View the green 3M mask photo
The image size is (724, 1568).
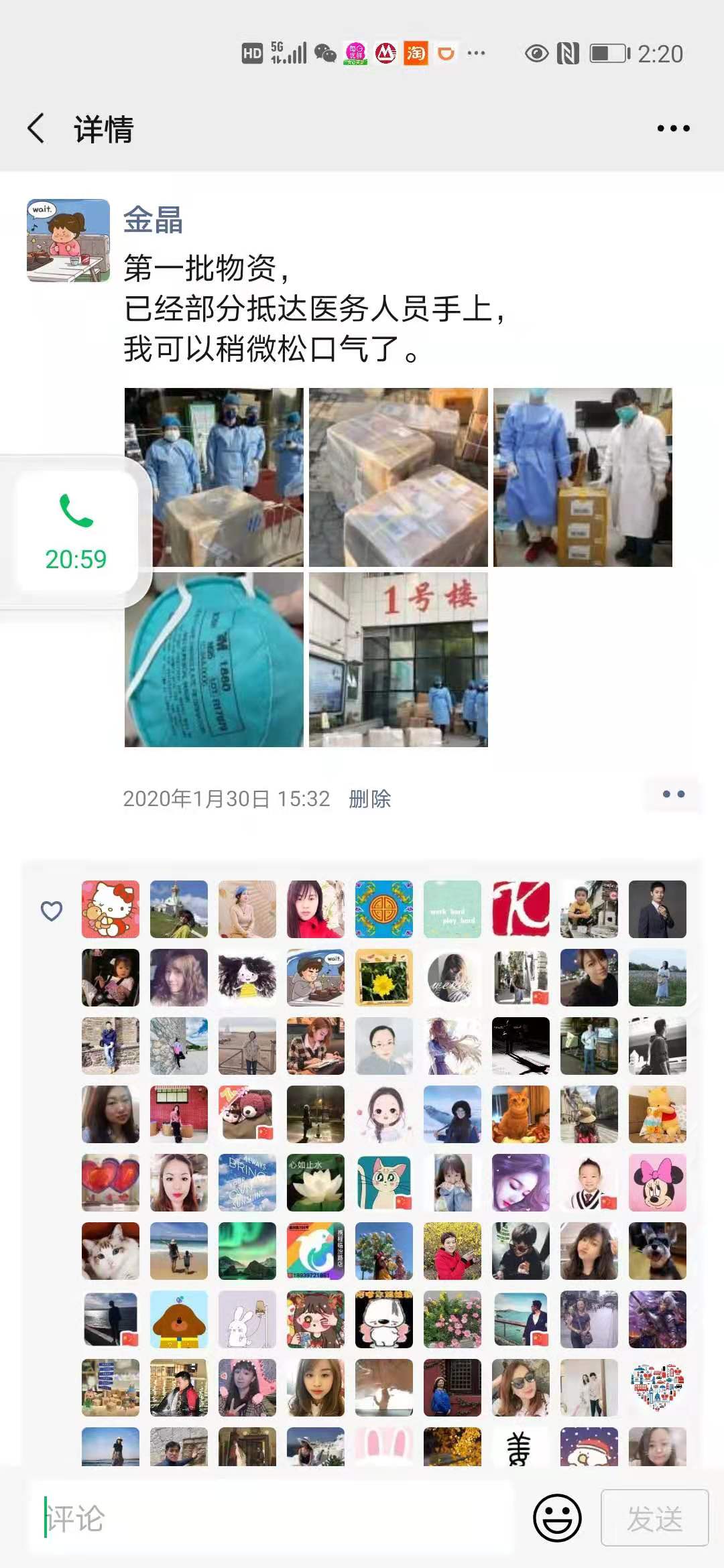coord(214,660)
